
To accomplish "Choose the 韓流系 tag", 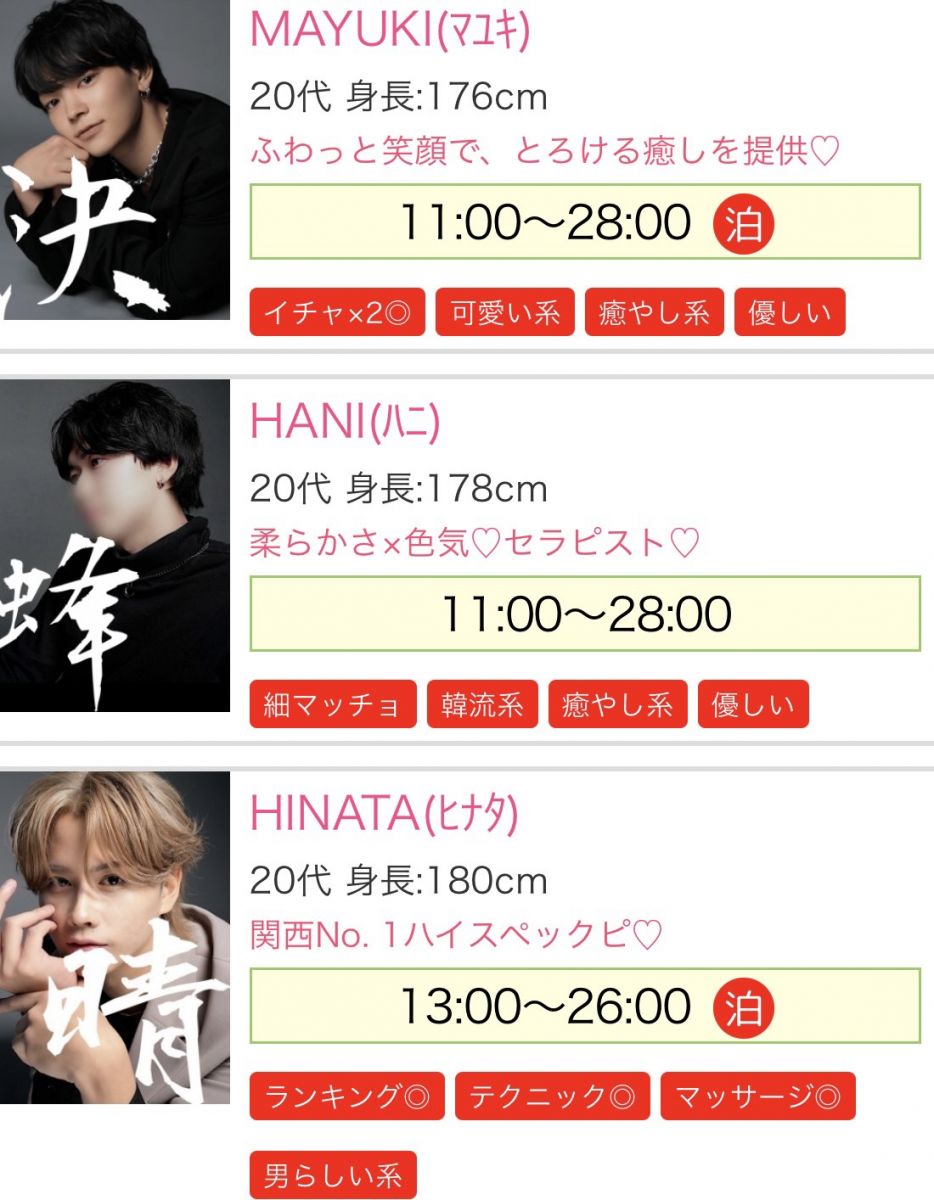I will [482, 705].
